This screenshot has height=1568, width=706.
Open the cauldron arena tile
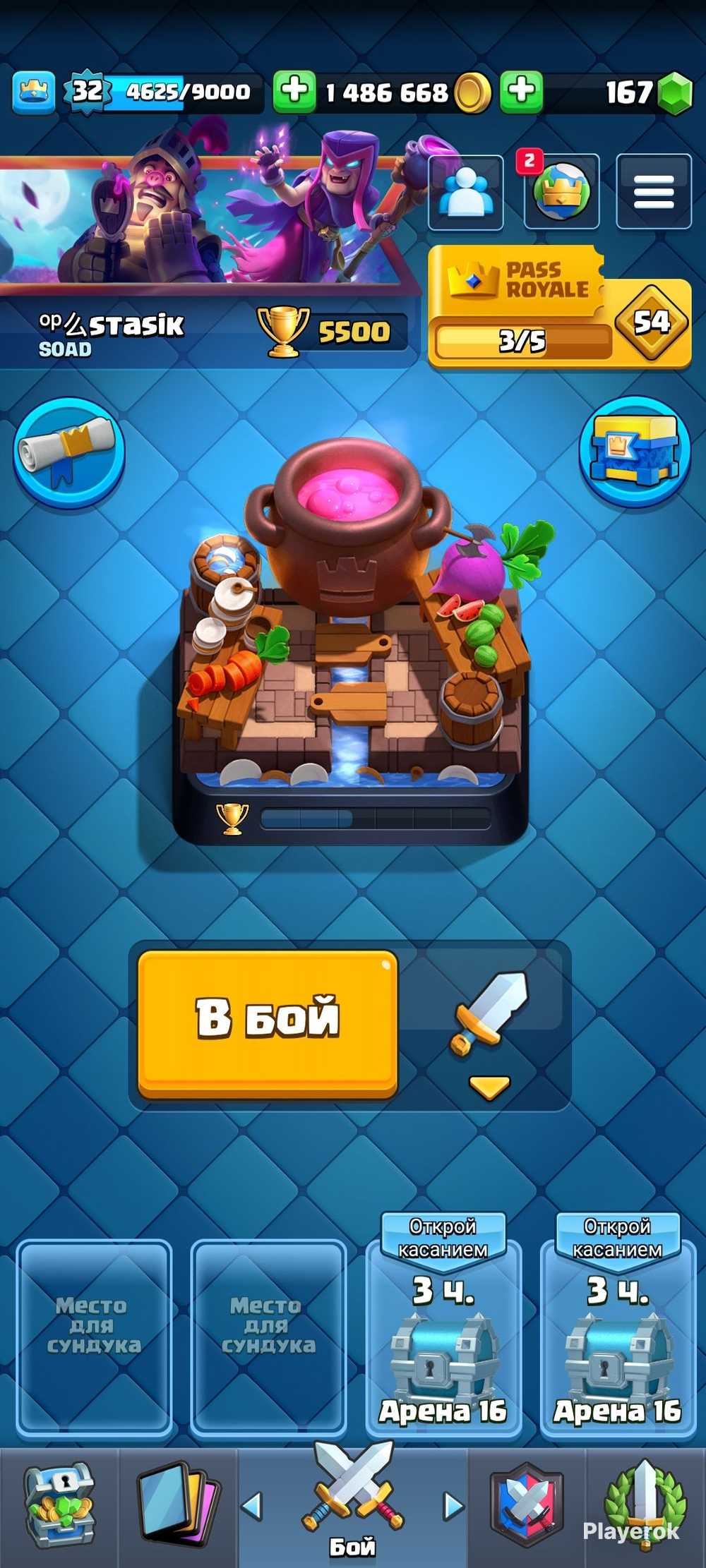[351, 635]
